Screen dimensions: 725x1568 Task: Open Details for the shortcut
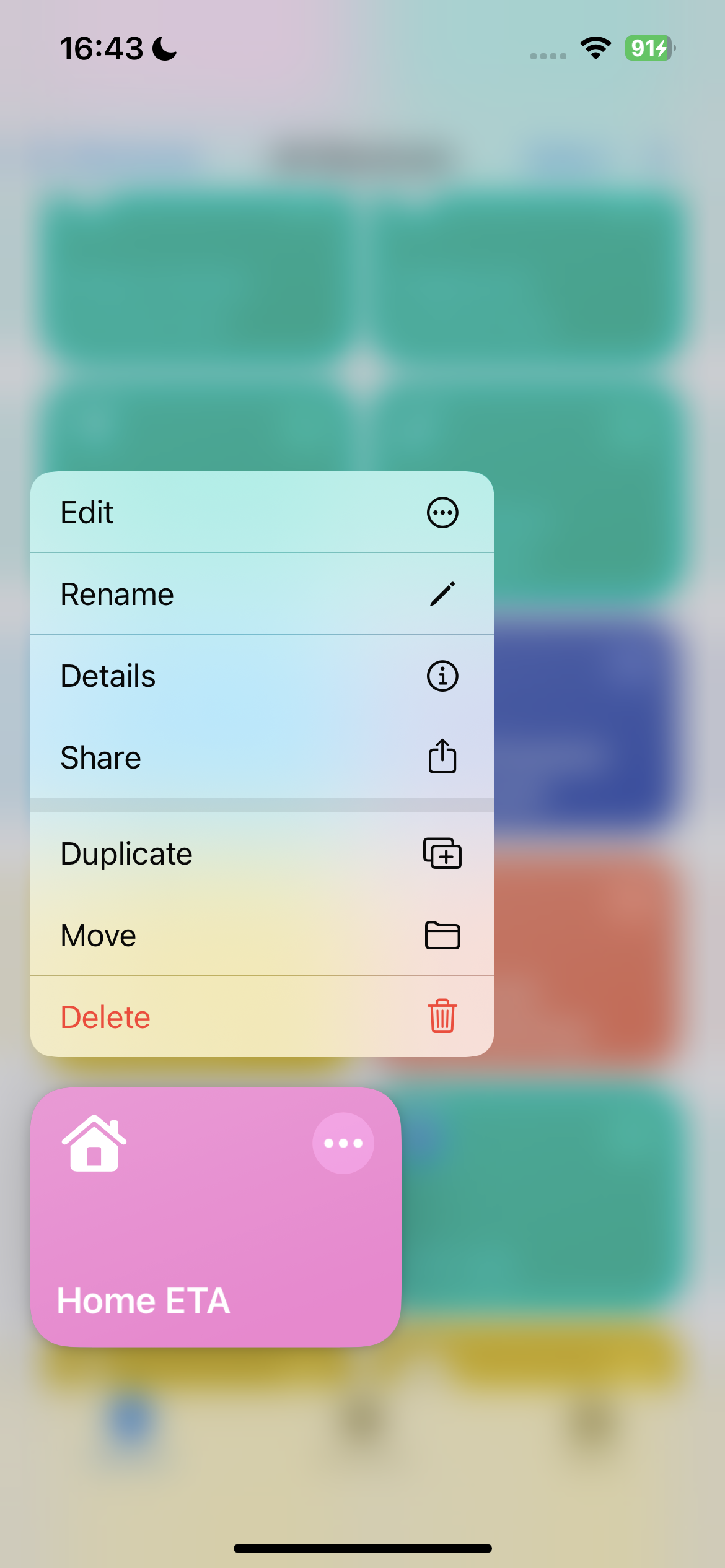(261, 676)
